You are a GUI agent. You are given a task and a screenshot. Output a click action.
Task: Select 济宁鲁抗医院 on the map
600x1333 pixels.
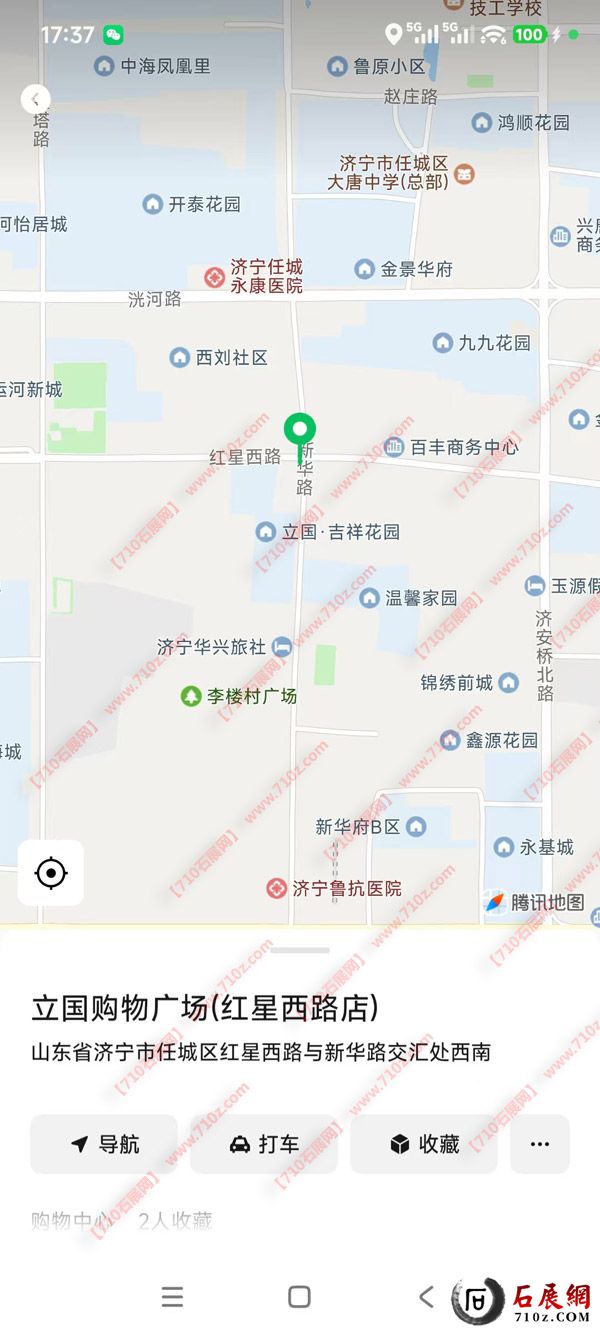(334, 888)
